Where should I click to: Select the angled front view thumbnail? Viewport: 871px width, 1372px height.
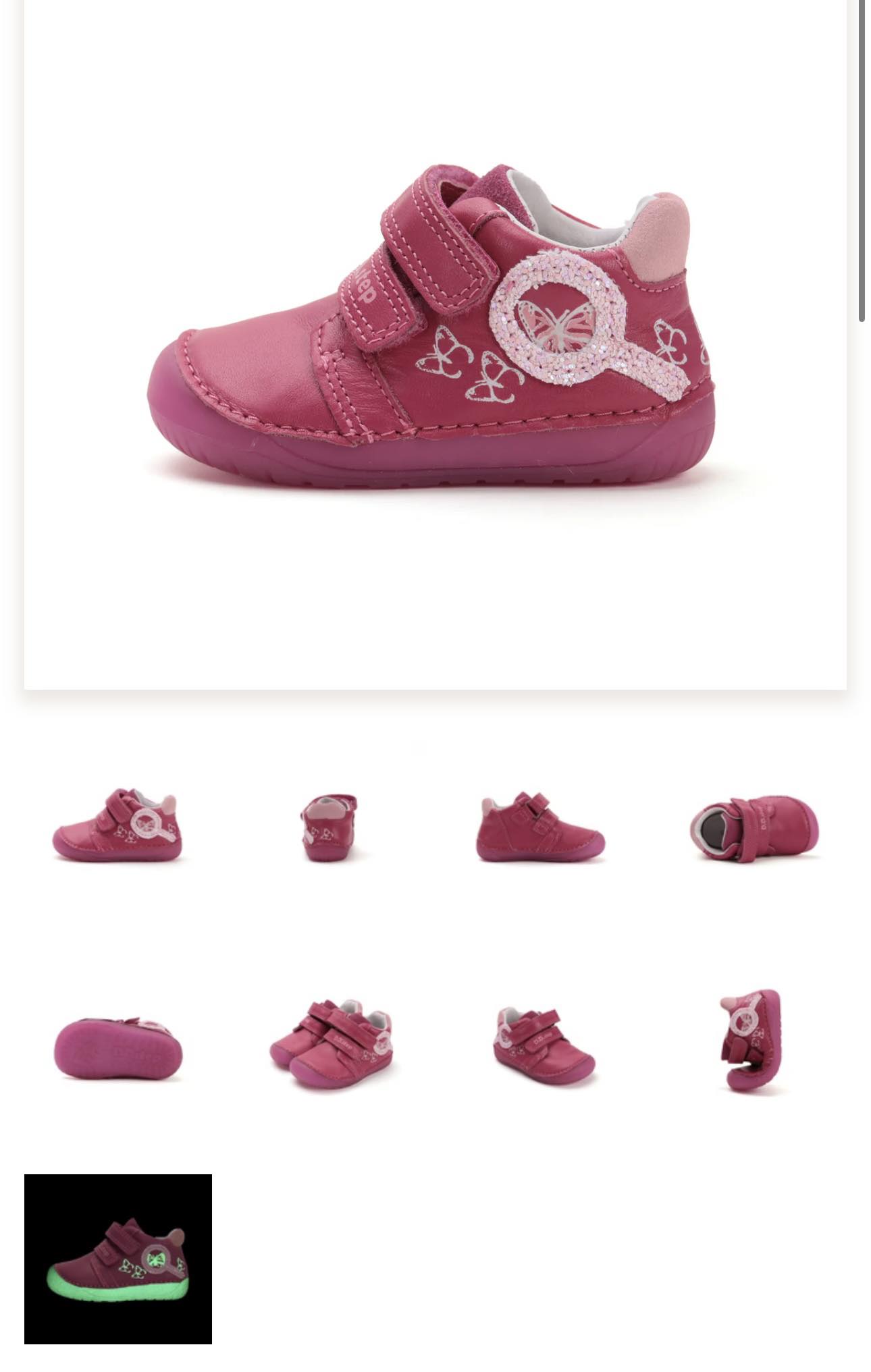[x=543, y=1045]
